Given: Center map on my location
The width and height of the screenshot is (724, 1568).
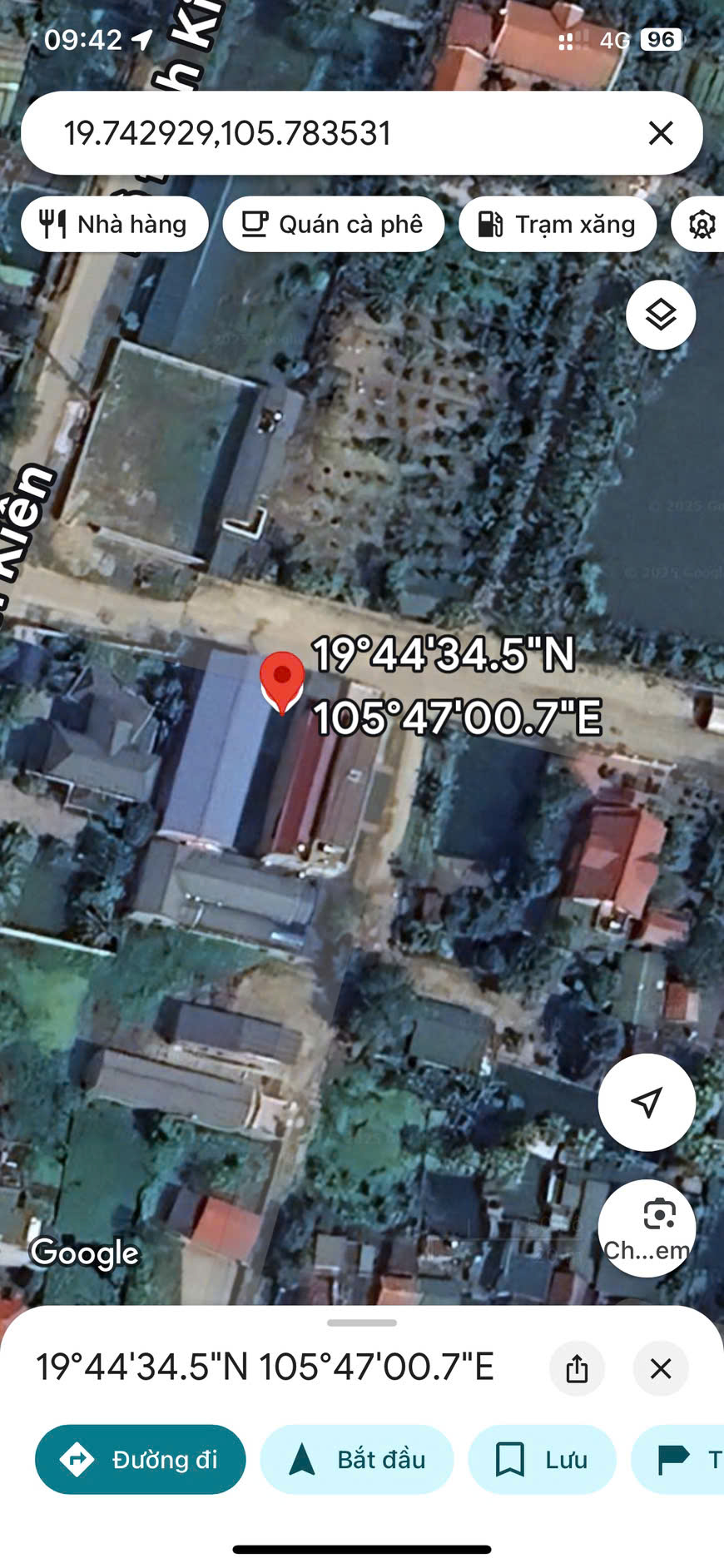Looking at the screenshot, I should click(647, 1102).
